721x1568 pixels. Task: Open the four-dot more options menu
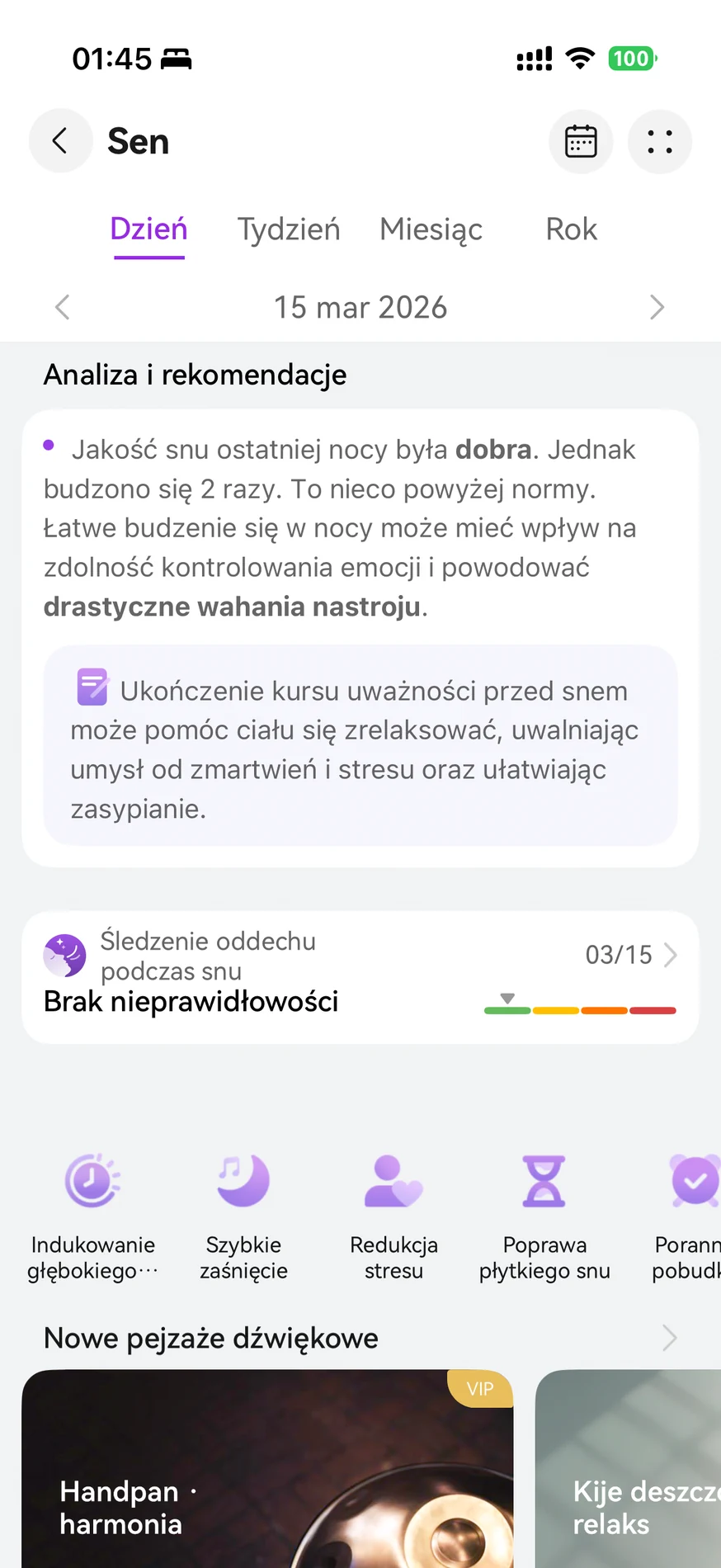(x=659, y=141)
